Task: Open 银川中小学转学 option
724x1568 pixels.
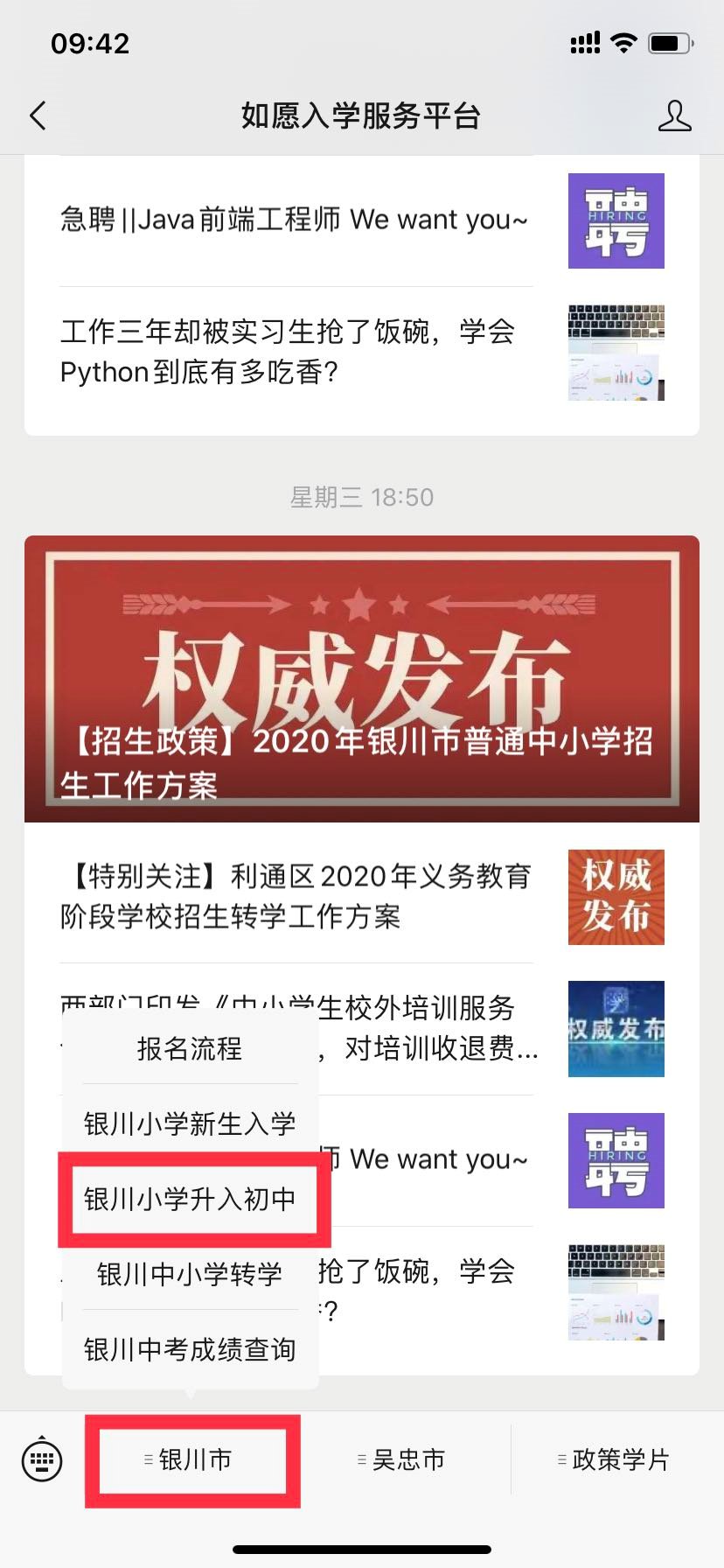Action: coord(190,1274)
